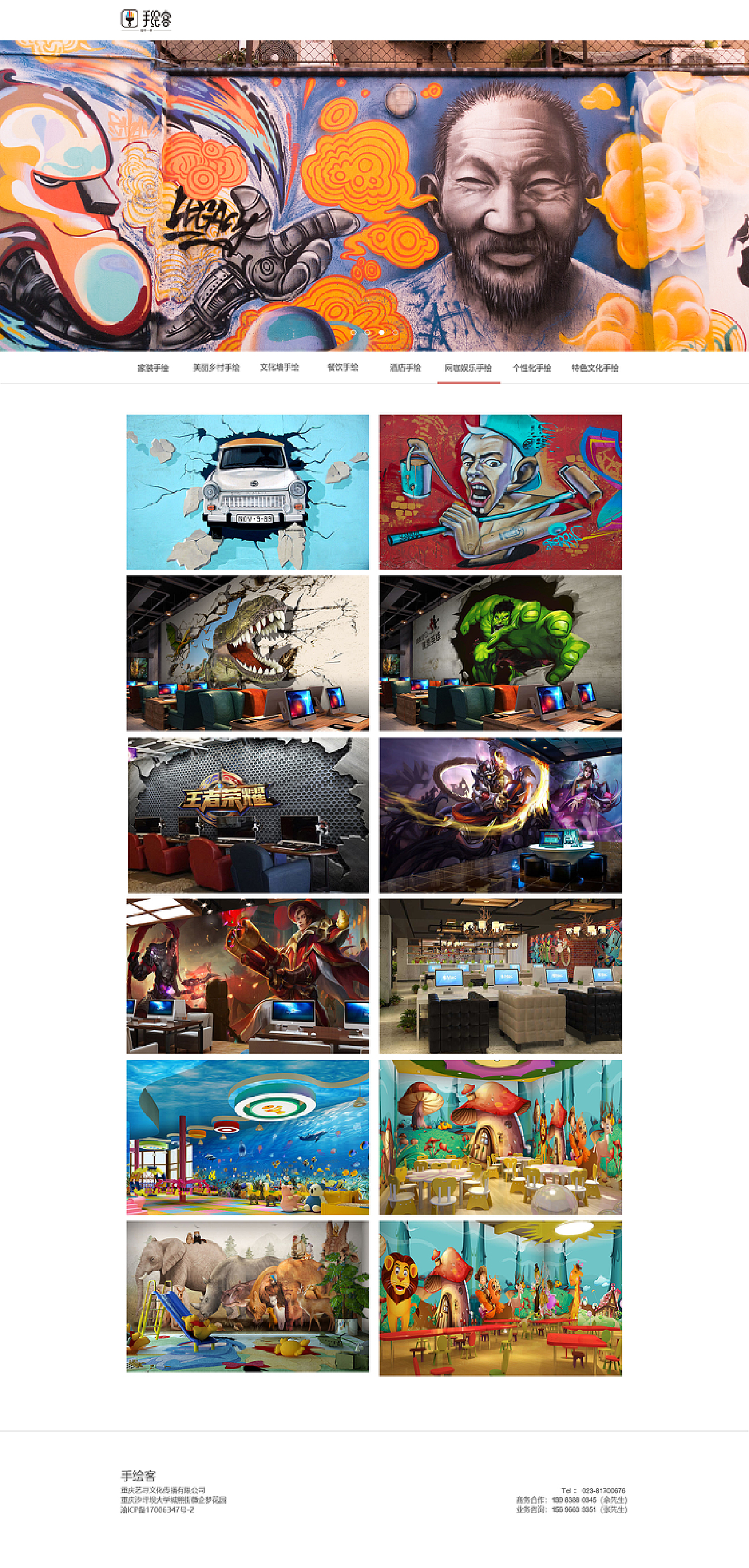Viewport: 749px width, 1568px height.
Task: Switch to the 家装手绘 tab
Action: point(153,368)
